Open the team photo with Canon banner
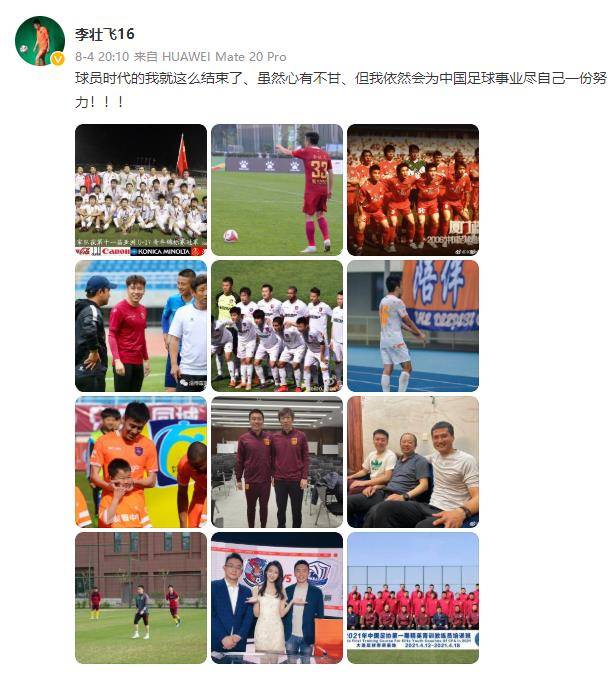The width and height of the screenshot is (608, 680). (141, 190)
